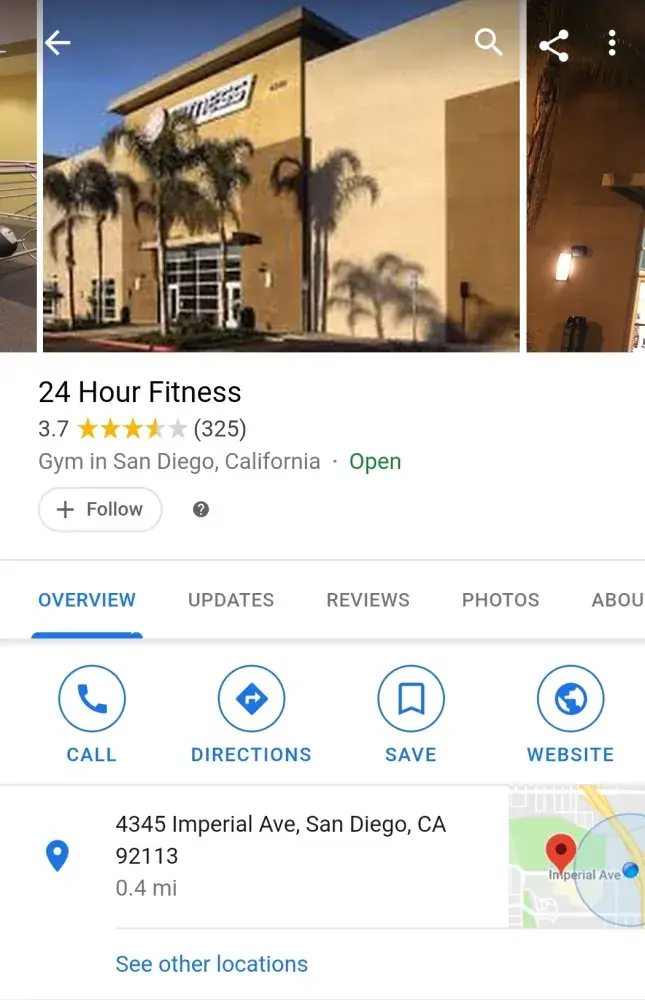Viewport: 645px width, 1000px height.
Task: Follow 24 Hour Fitness
Action: (100, 509)
